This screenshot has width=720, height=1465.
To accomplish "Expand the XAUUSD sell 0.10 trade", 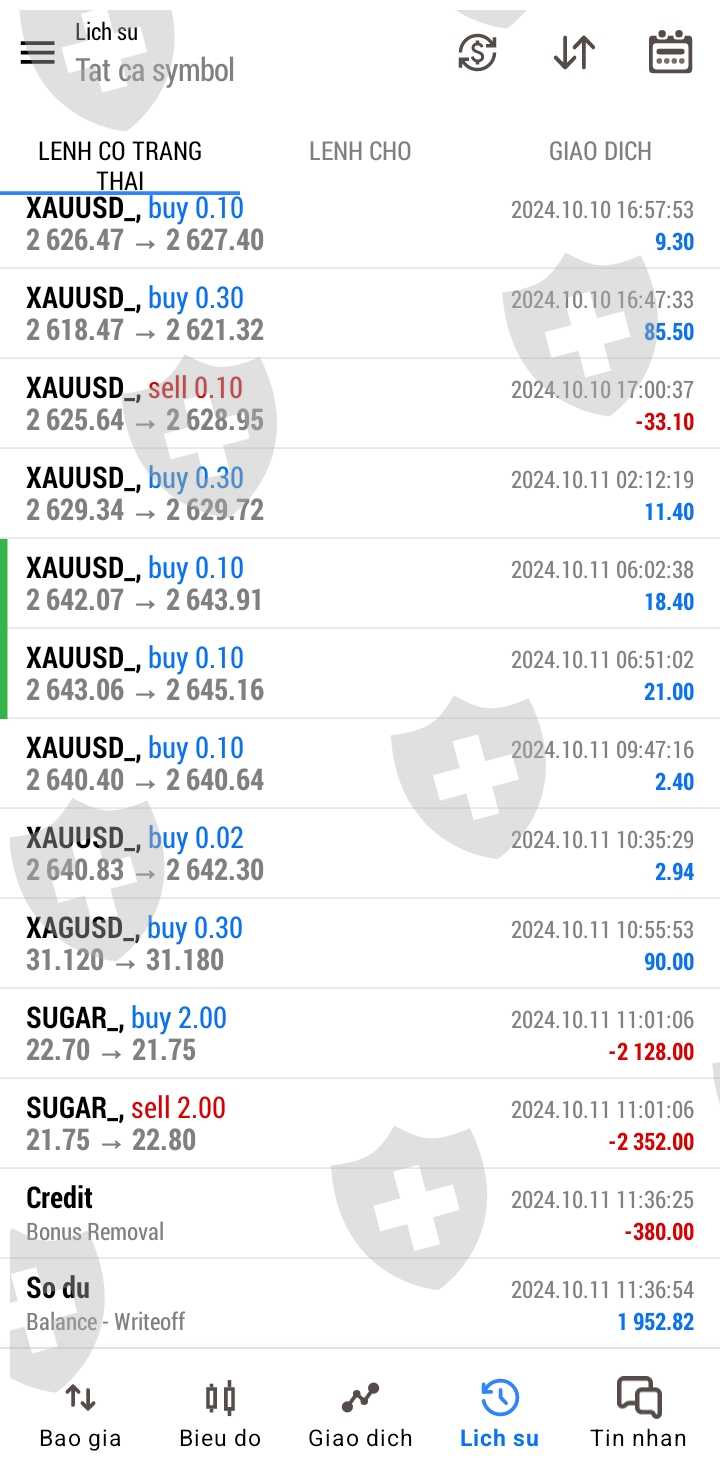I will tap(360, 404).
